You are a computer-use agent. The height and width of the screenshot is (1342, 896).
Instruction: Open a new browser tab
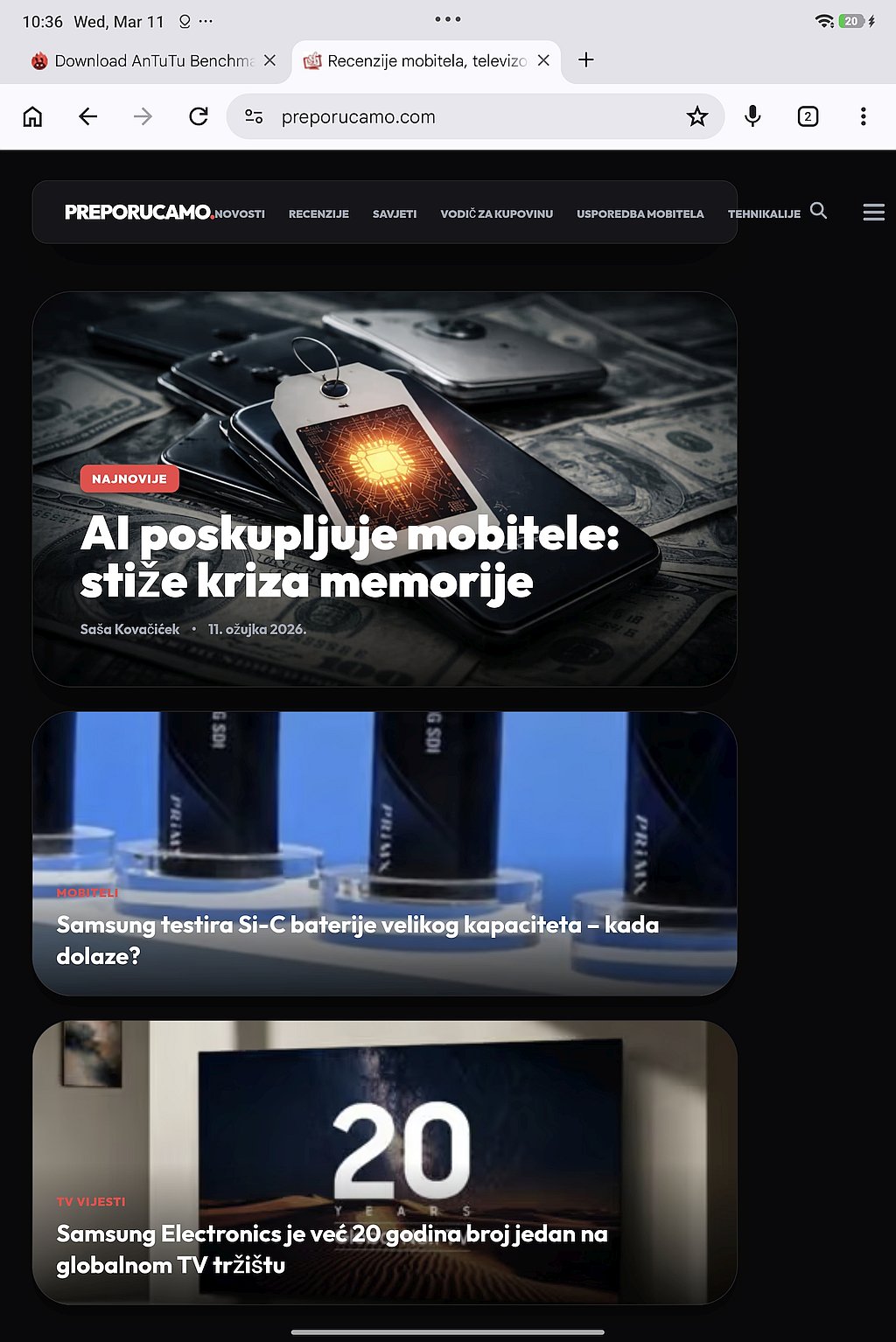586,59
